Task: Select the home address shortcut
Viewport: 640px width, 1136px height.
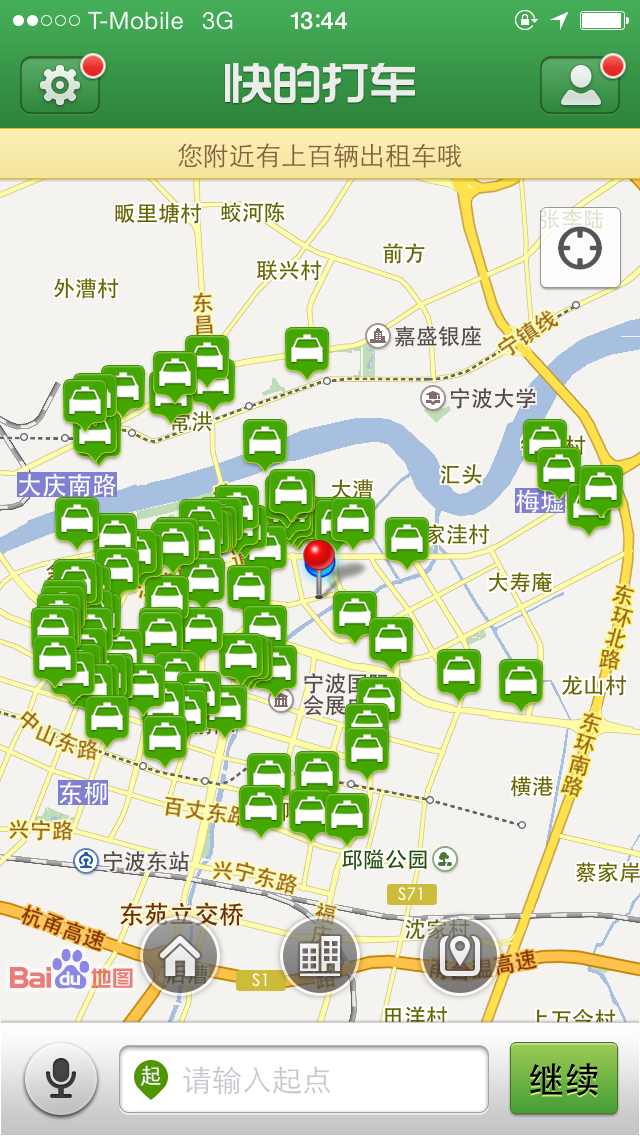Action: tap(180, 956)
